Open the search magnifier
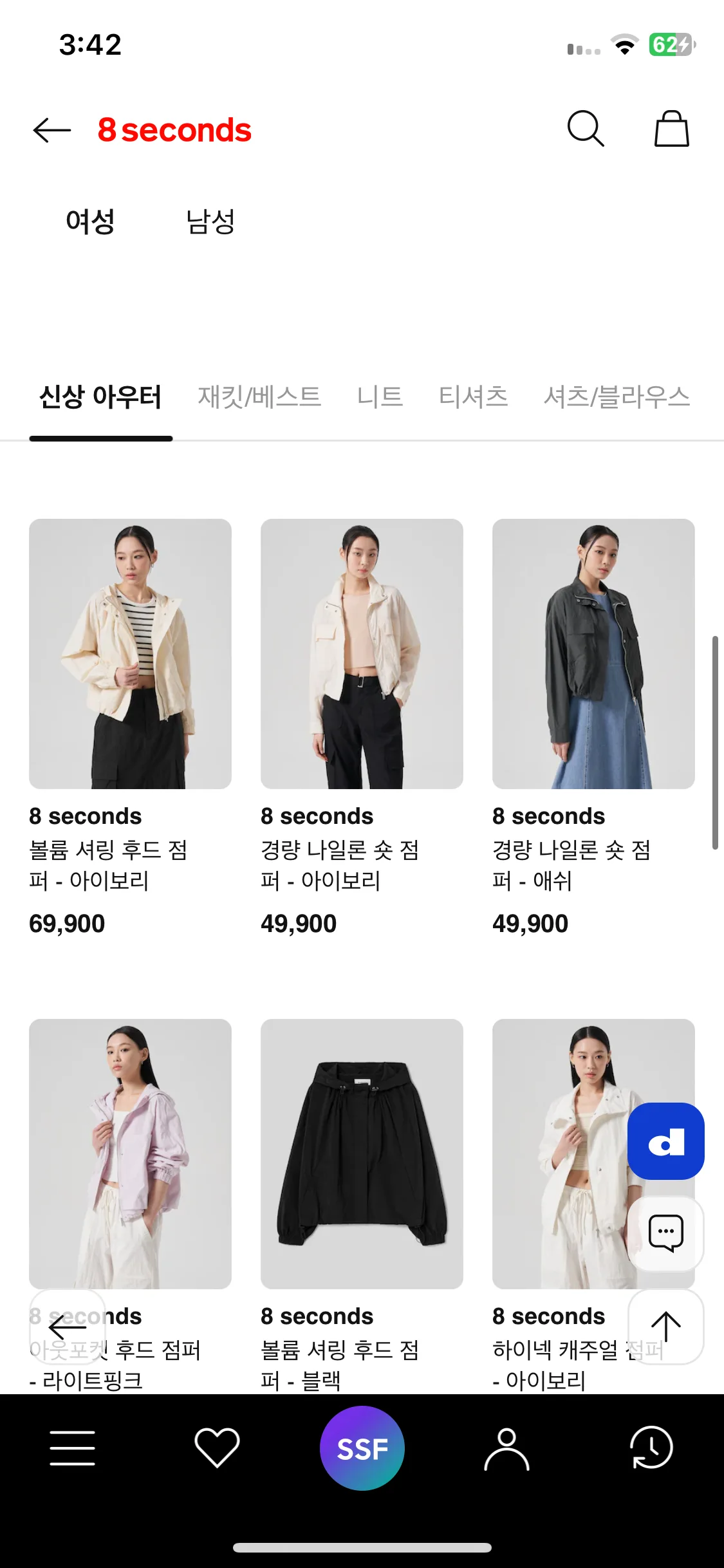The image size is (724, 1568). click(x=585, y=129)
